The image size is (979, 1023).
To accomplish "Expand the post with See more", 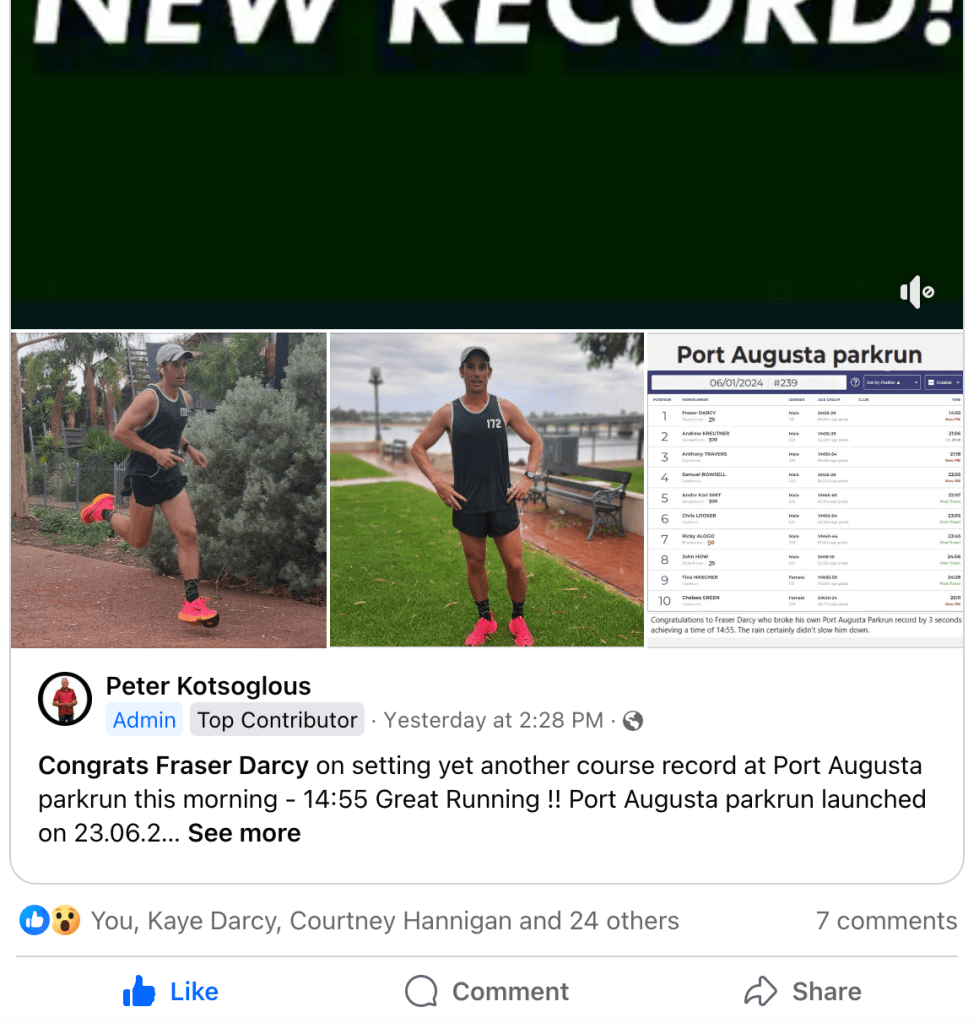I will 244,833.
